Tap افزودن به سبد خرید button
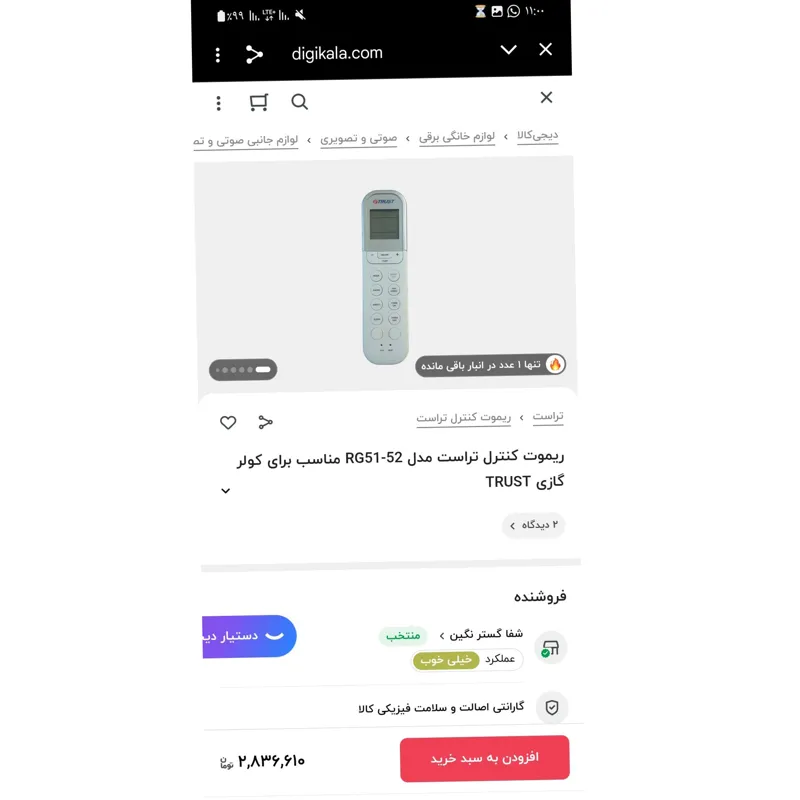The width and height of the screenshot is (800, 800). (x=484, y=758)
